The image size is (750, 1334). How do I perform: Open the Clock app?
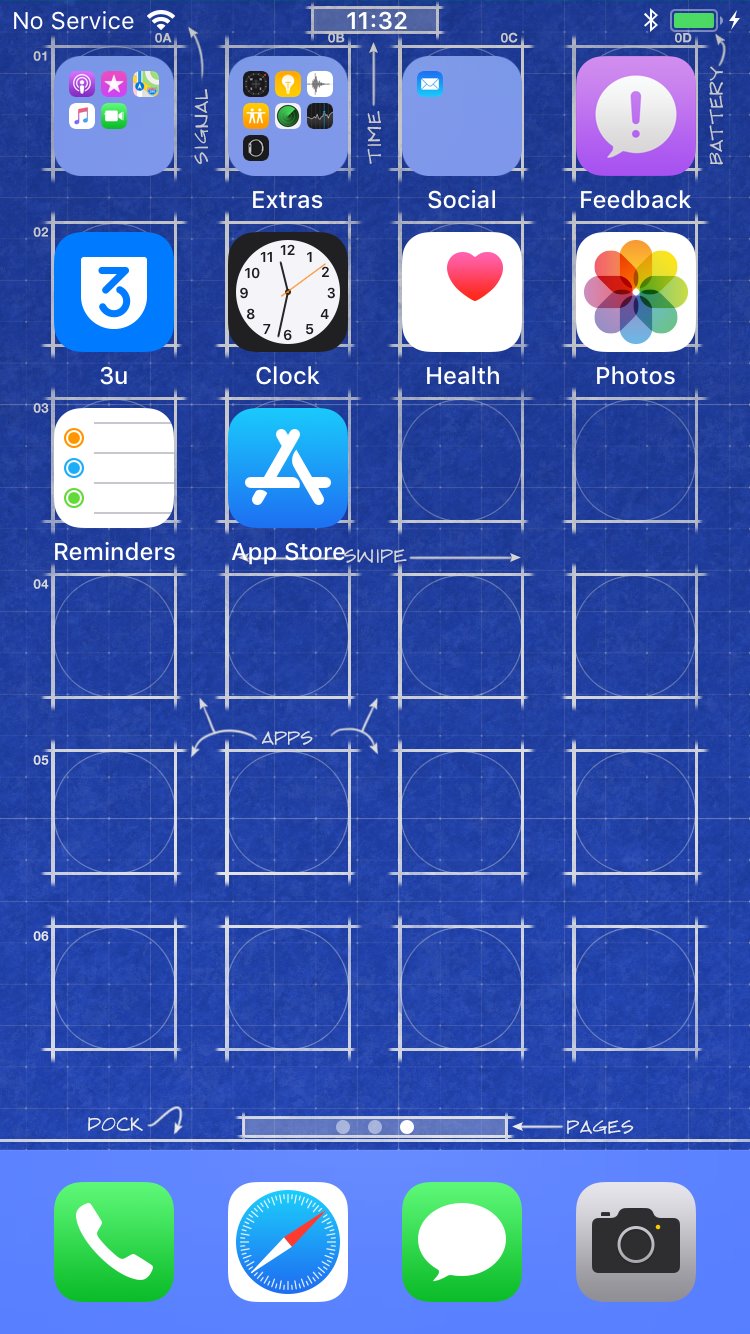click(x=288, y=292)
